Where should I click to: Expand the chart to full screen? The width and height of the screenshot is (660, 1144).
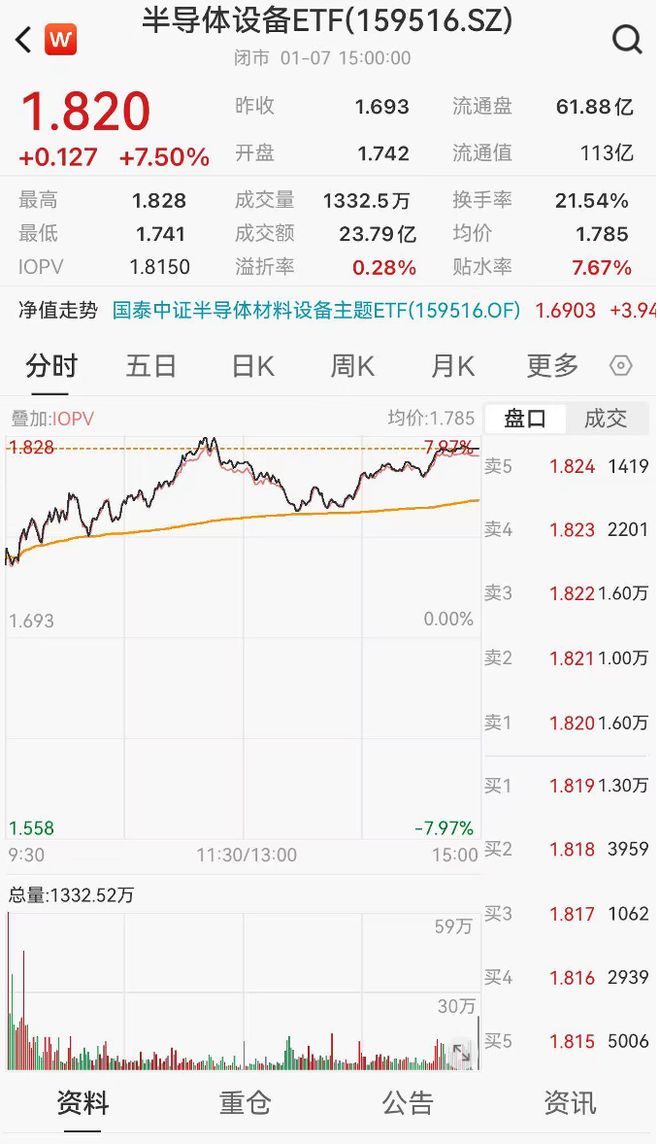[461, 1054]
